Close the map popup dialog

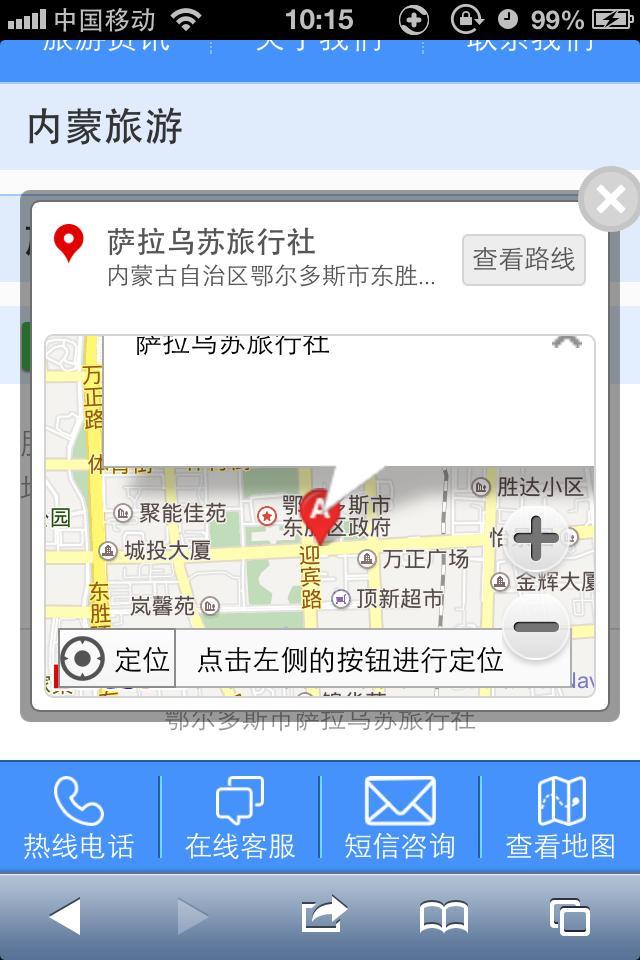coord(609,199)
